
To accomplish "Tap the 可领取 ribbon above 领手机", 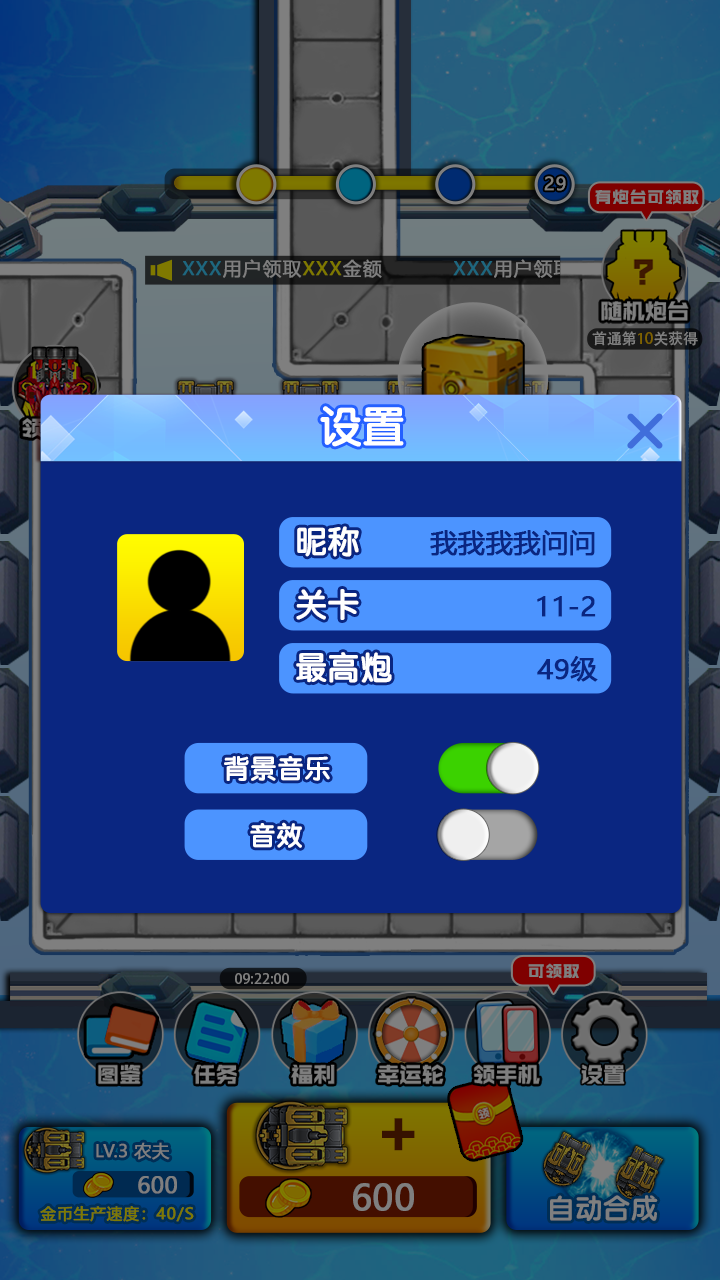I will pyautogui.click(x=555, y=971).
